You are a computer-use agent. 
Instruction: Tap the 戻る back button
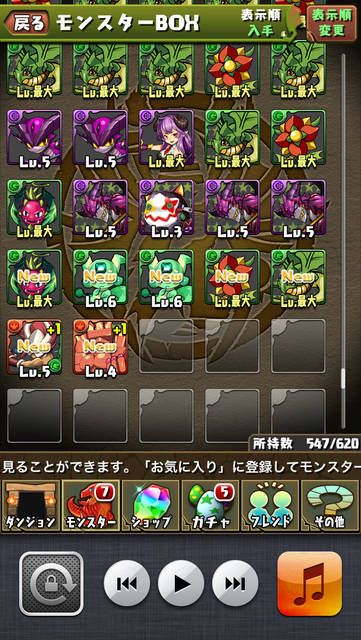[x=27, y=23]
